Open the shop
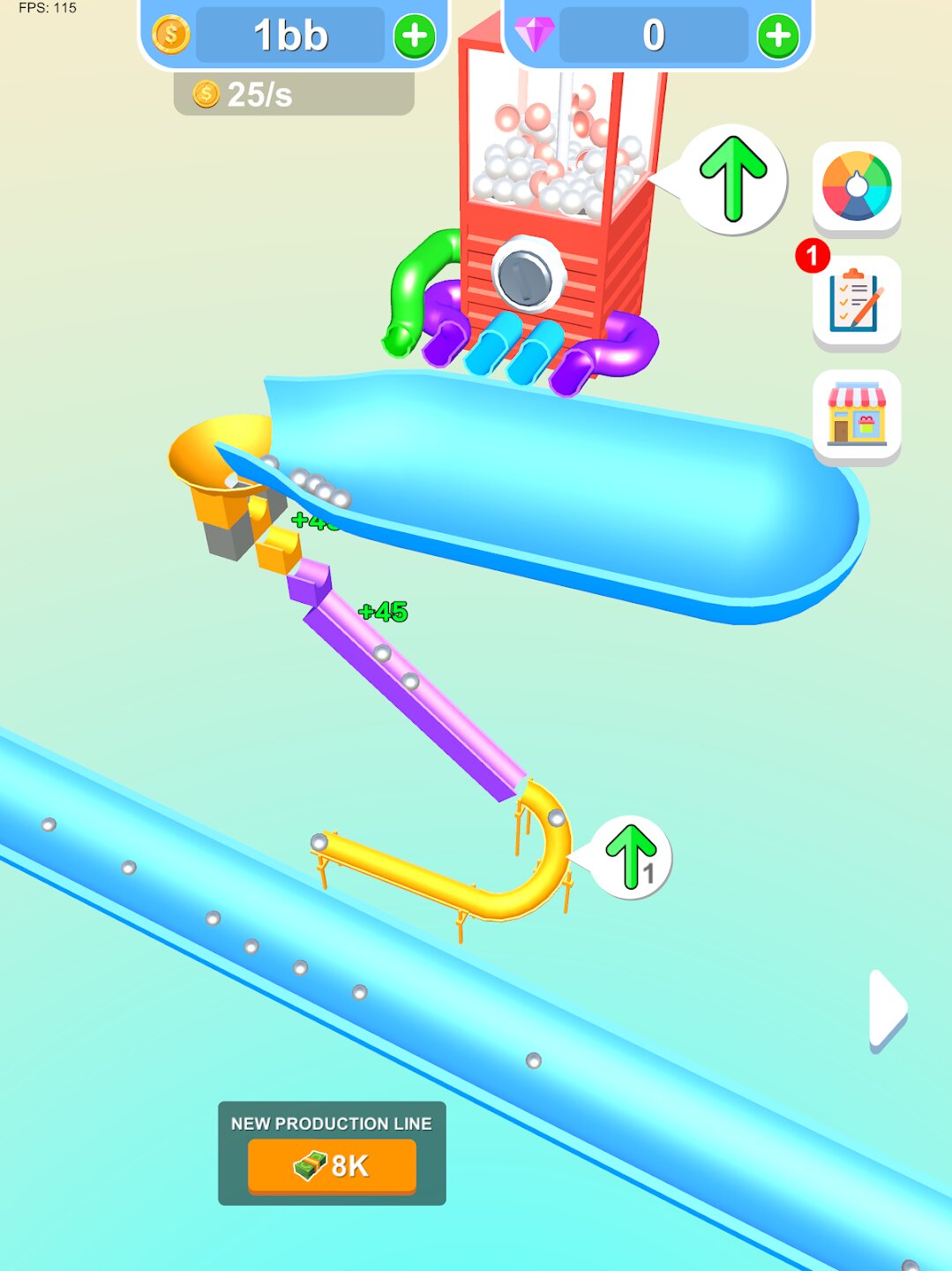952x1271 pixels. [857, 416]
